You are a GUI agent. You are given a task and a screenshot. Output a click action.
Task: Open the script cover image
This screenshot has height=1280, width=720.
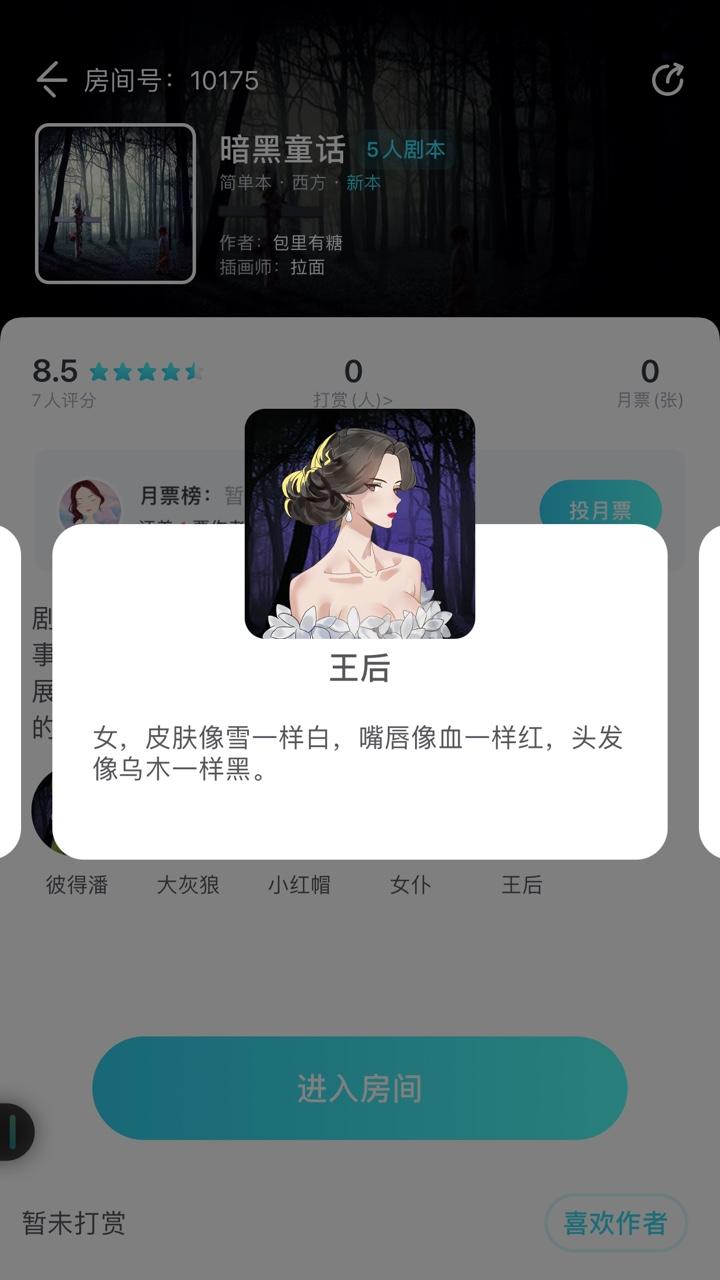[x=115, y=203]
